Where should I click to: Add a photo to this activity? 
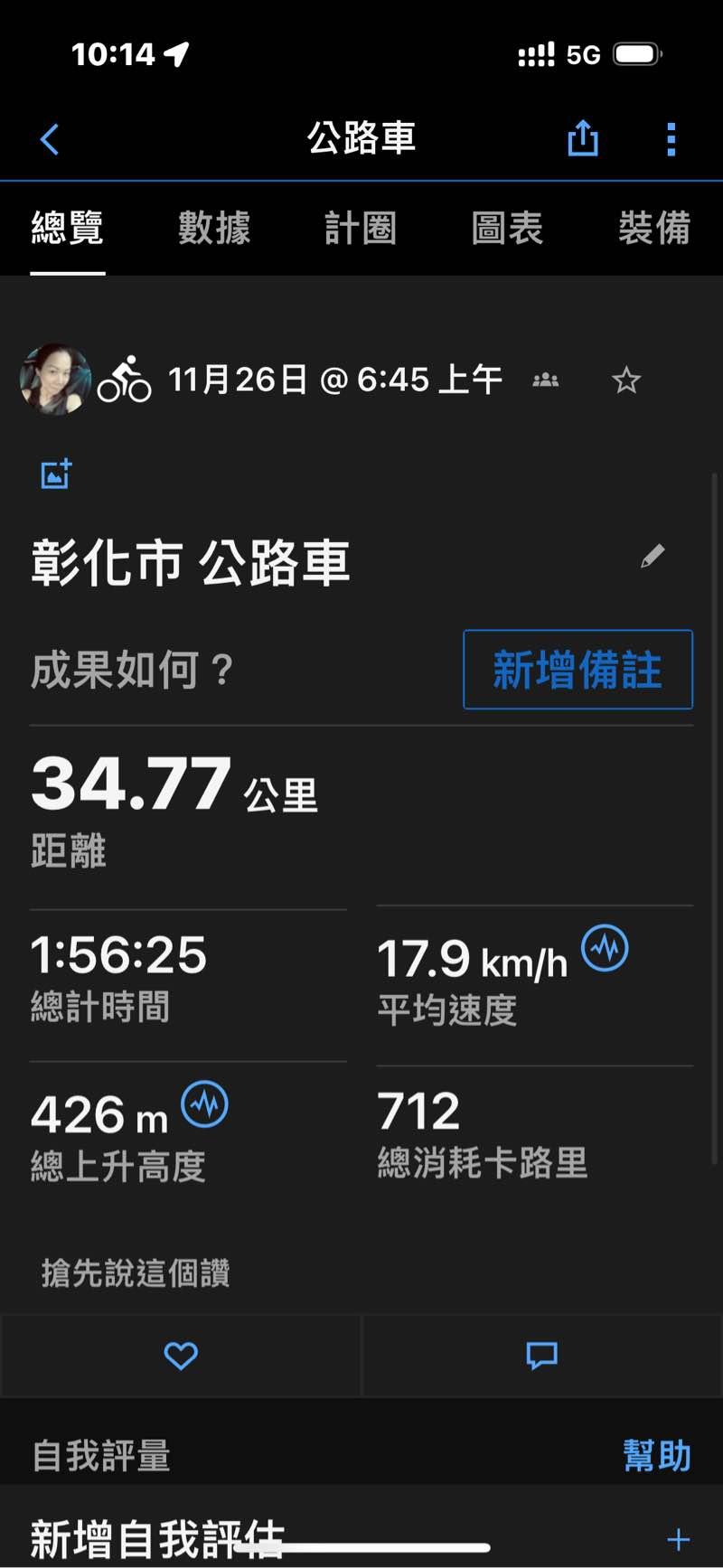tap(56, 474)
